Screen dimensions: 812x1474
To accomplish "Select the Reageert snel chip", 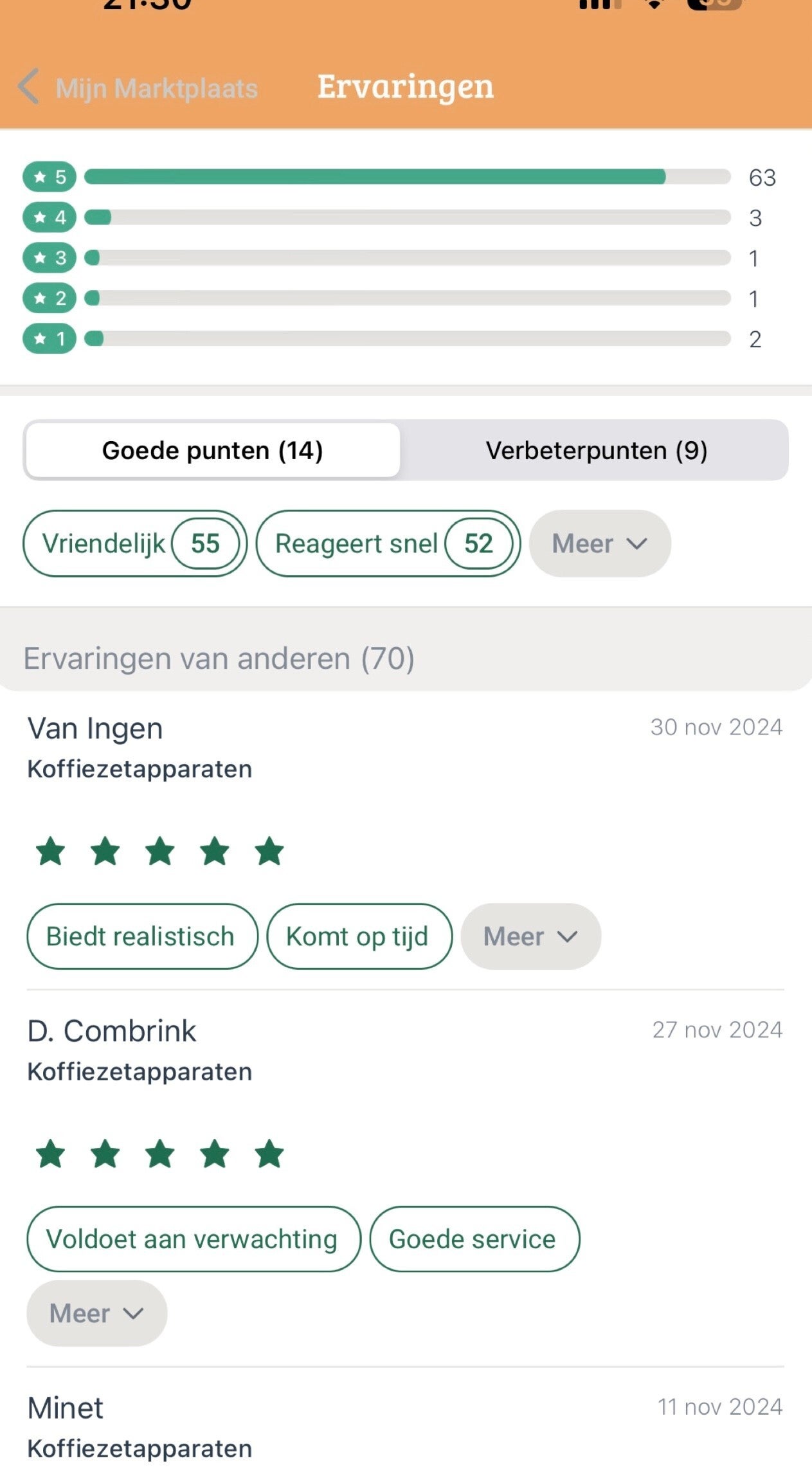I will [x=388, y=543].
